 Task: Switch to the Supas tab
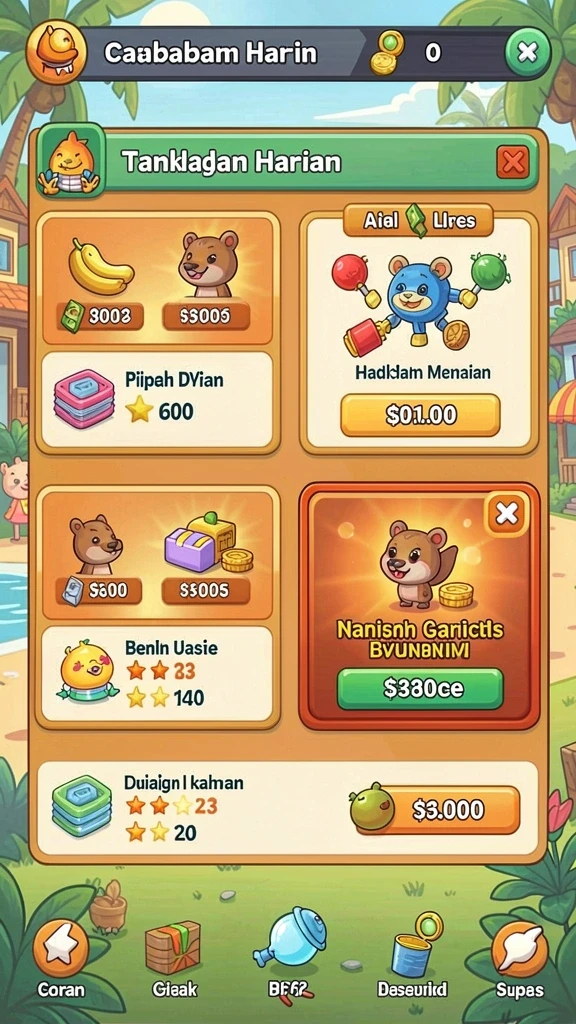coord(520,959)
